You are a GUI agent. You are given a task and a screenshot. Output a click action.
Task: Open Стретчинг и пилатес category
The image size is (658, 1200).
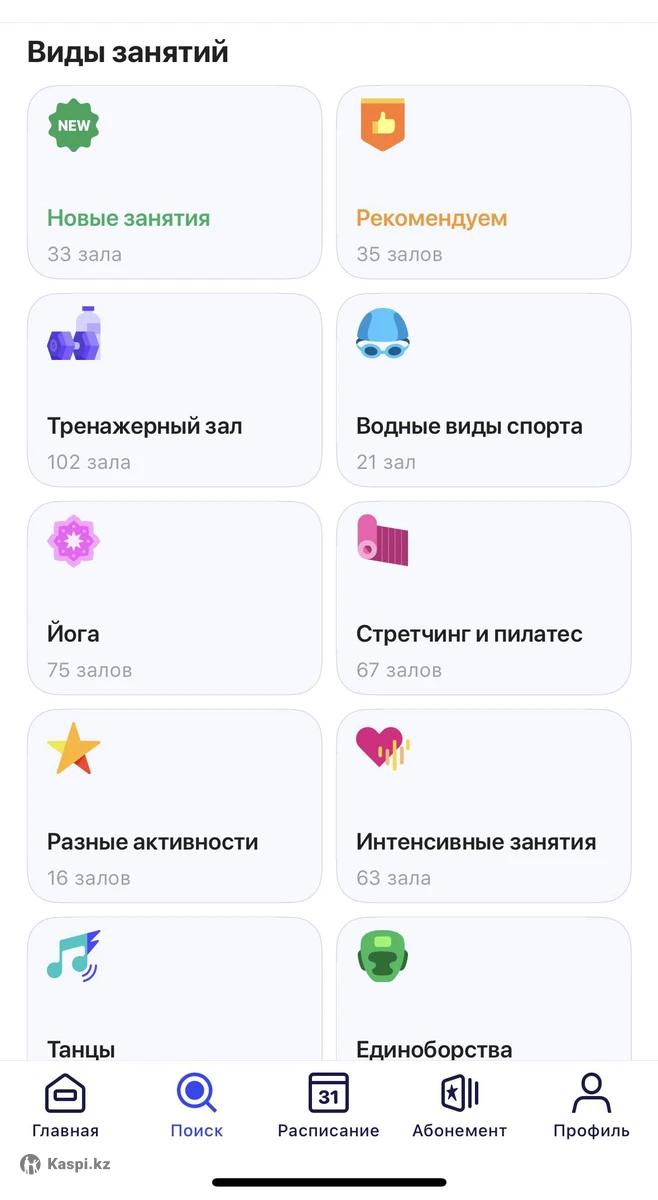[484, 598]
